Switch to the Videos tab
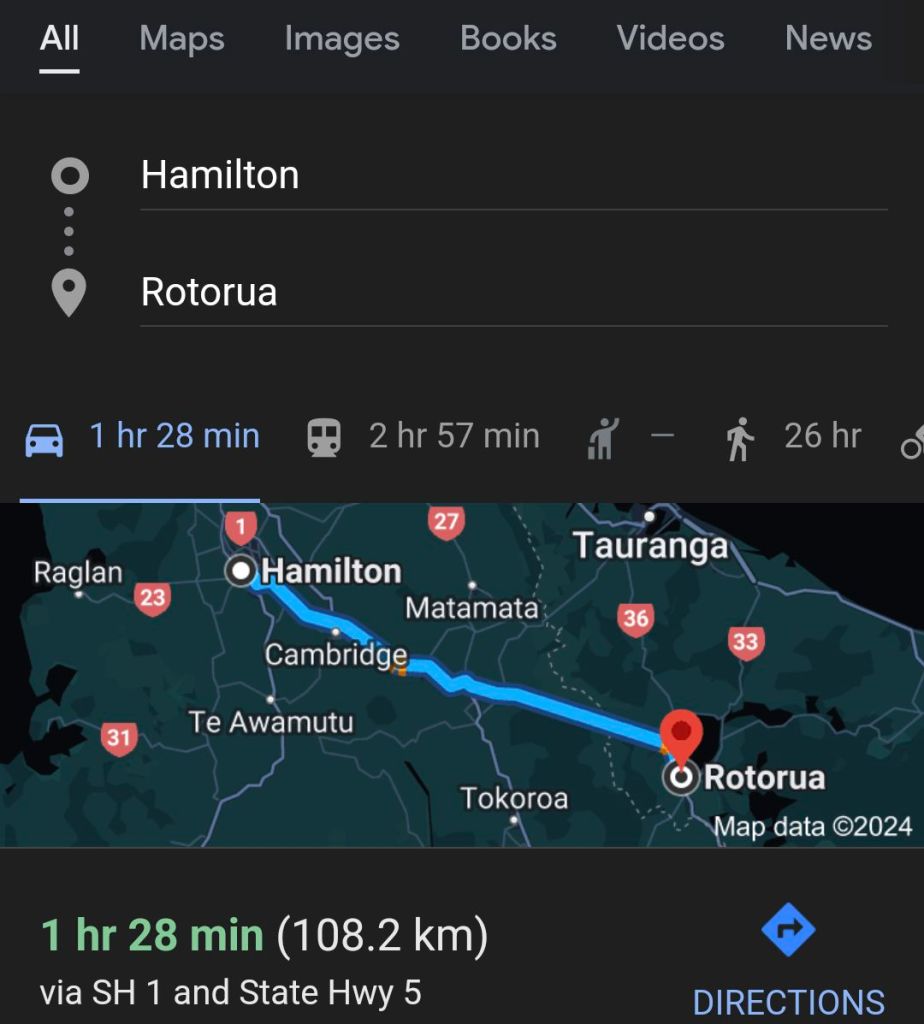924x1024 pixels. (670, 39)
